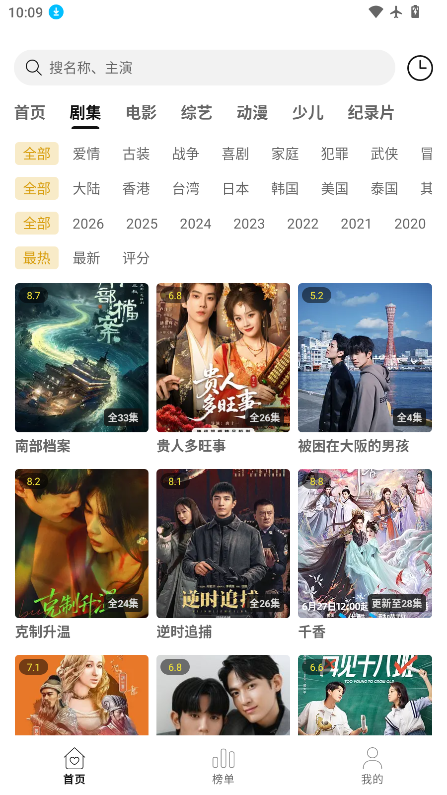The height and width of the screenshot is (795, 447).
Task: Filter by region 韩国
Action: 285,189
